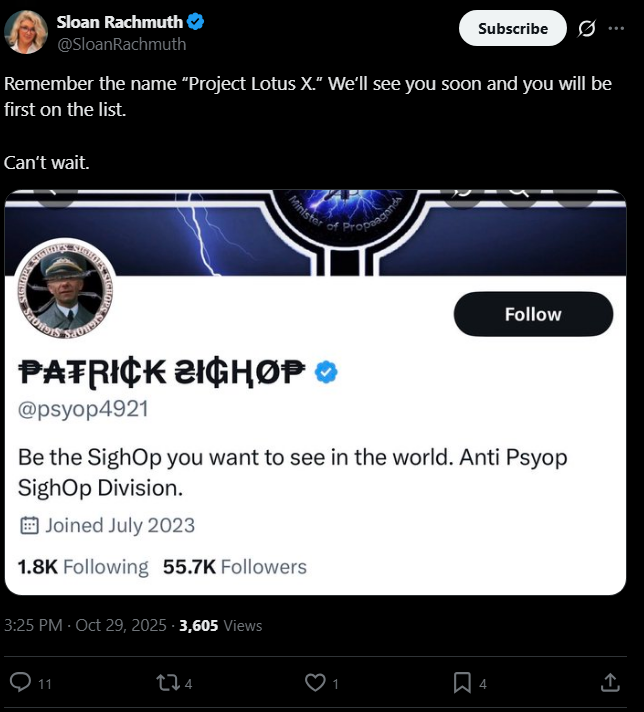Subscribe to Sloan Rachmuth
The height and width of the screenshot is (712, 644).
pos(512,28)
